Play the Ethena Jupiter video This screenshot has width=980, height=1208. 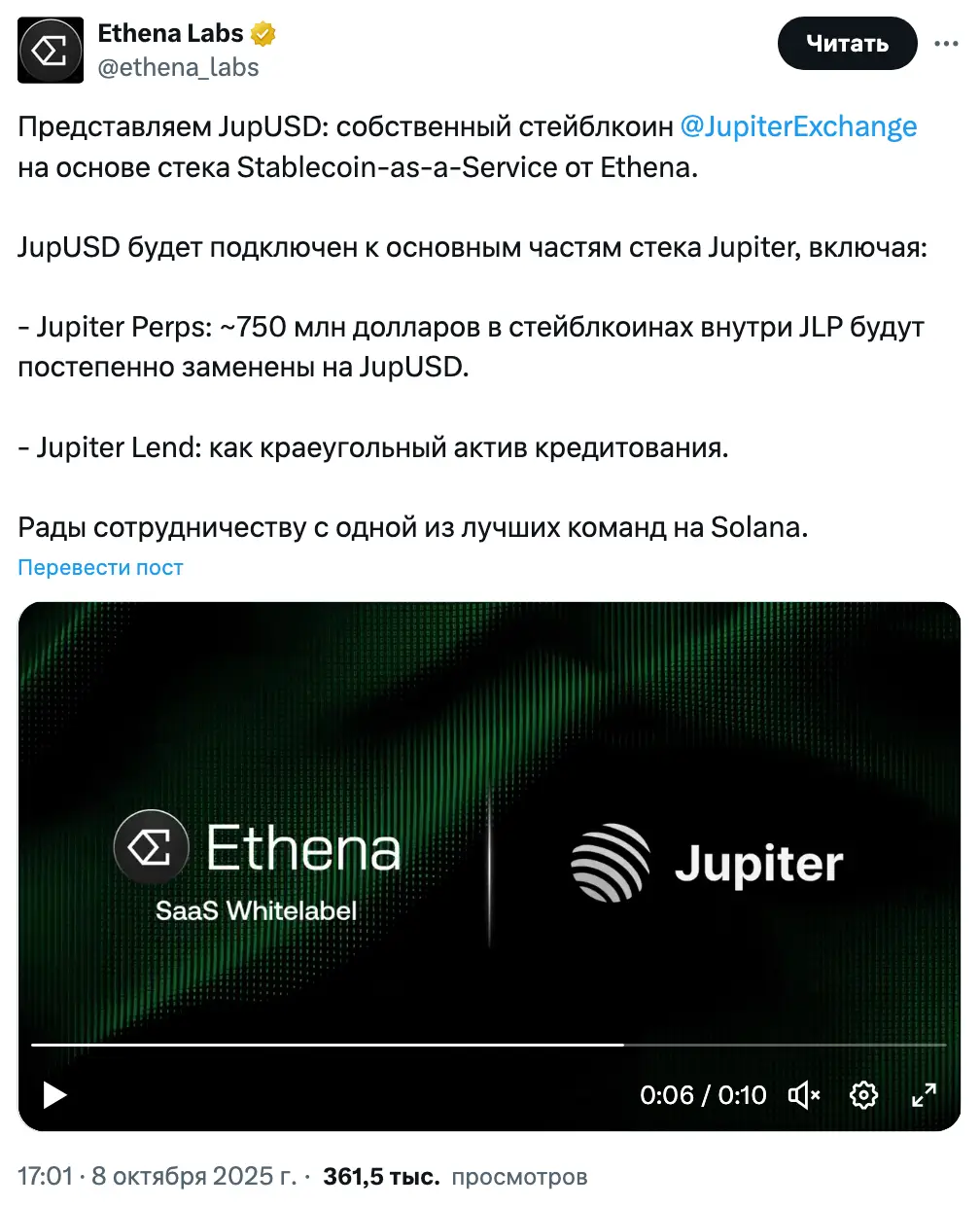pos(54,1095)
